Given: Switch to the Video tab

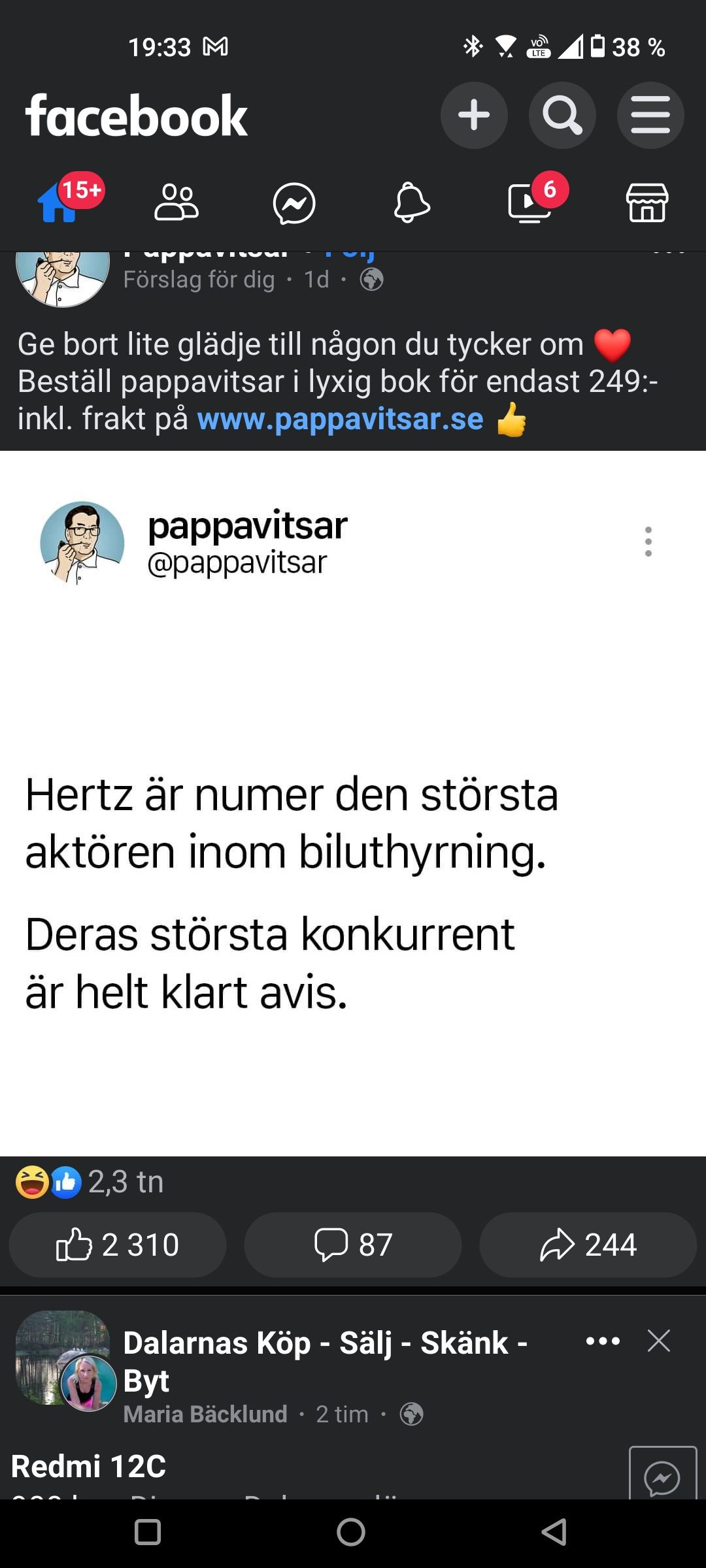Looking at the screenshot, I should 529,203.
